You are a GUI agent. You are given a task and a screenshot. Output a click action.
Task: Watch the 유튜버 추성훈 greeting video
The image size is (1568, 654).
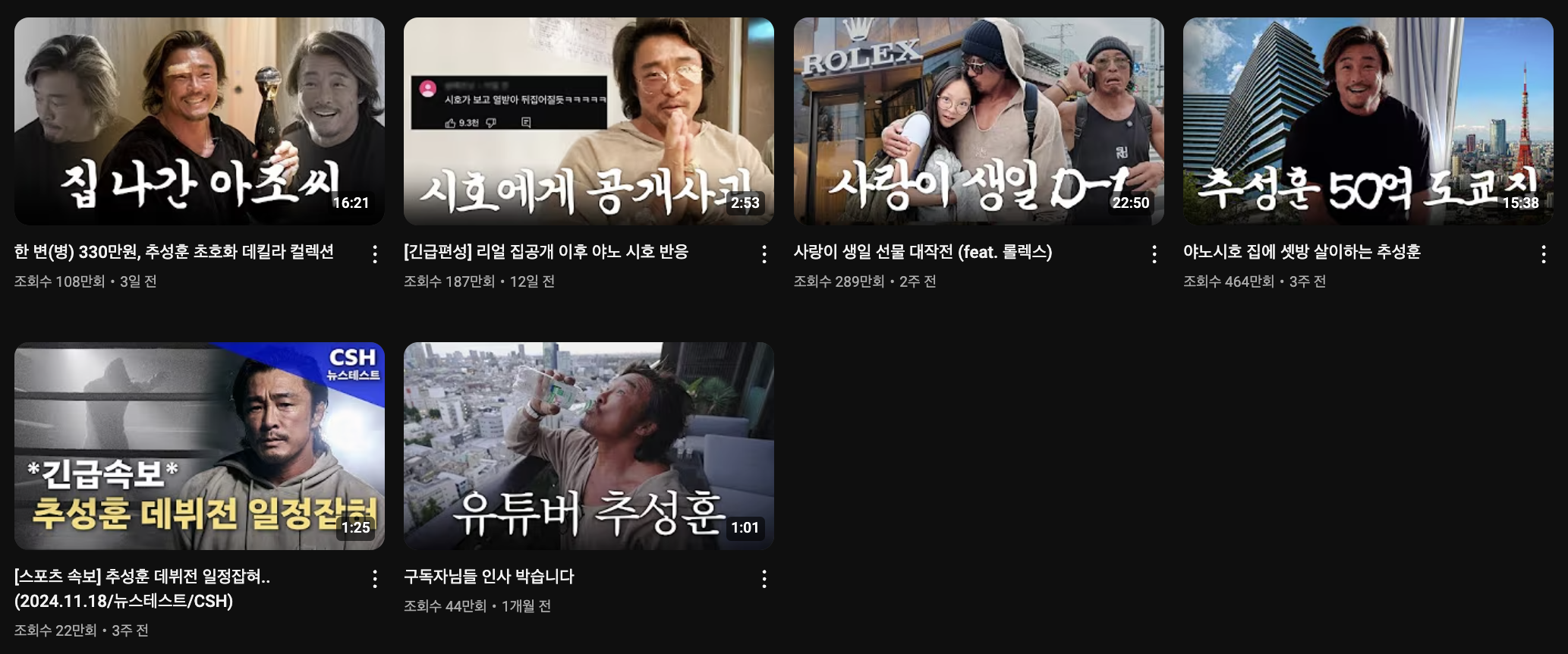coord(588,445)
